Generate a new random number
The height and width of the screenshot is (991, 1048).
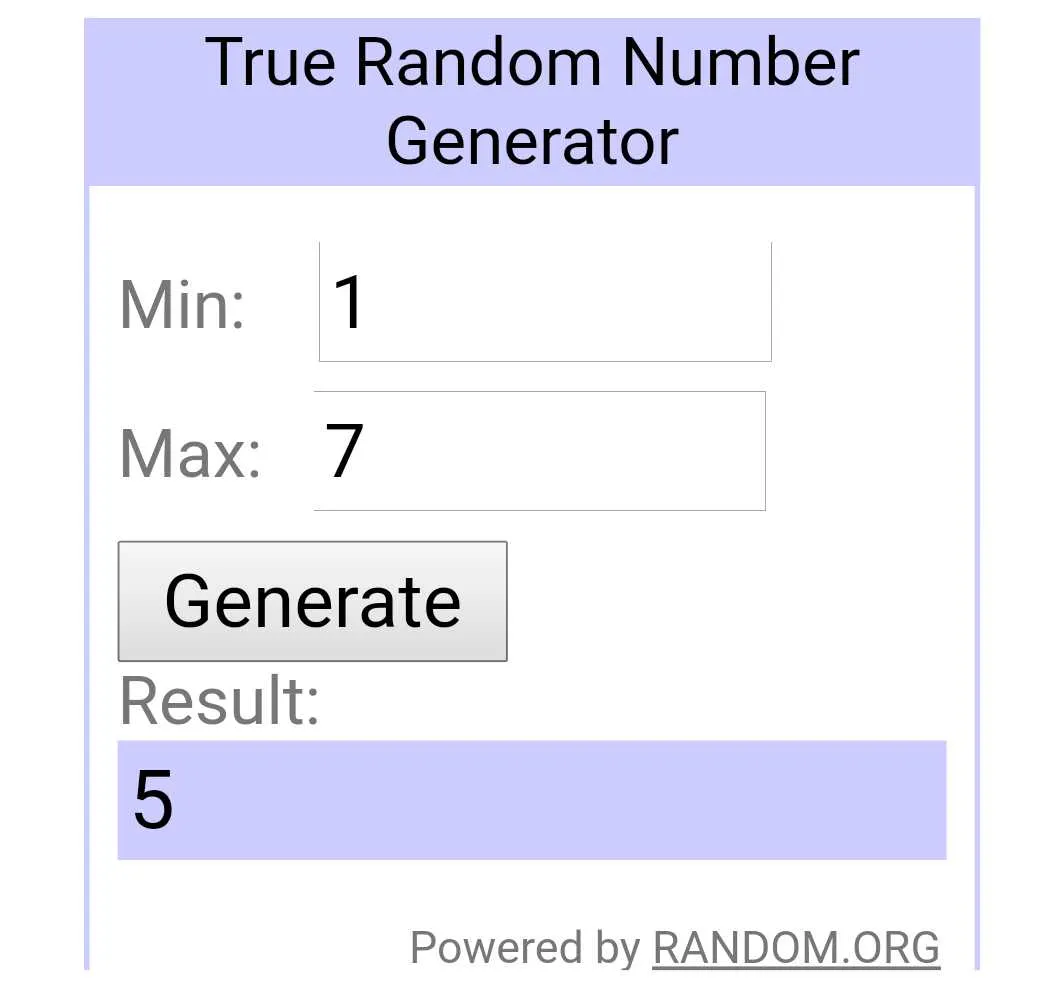(312, 601)
